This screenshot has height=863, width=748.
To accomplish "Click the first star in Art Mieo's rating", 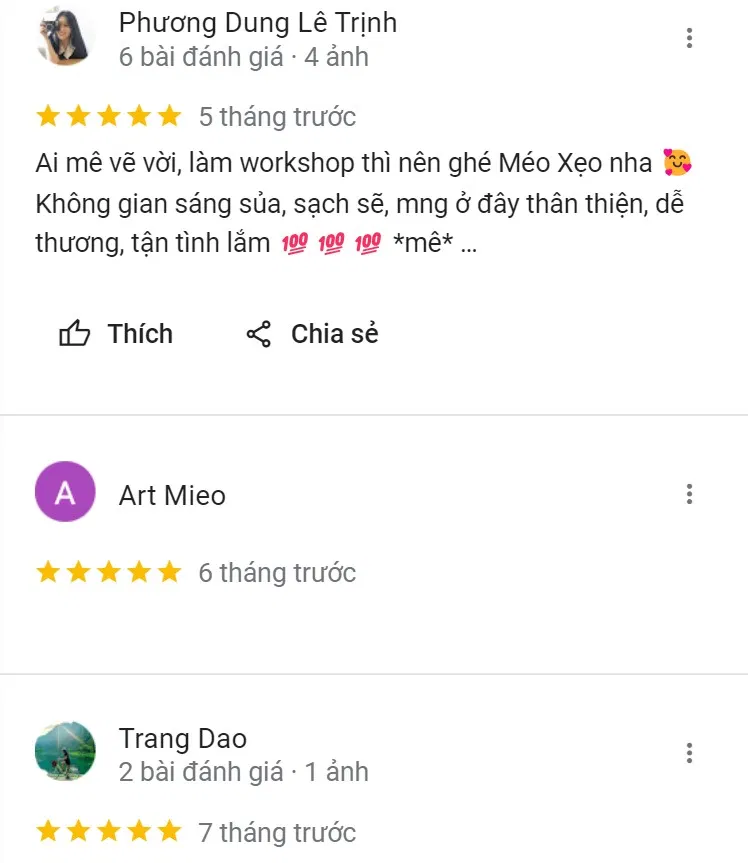I will [x=47, y=573].
